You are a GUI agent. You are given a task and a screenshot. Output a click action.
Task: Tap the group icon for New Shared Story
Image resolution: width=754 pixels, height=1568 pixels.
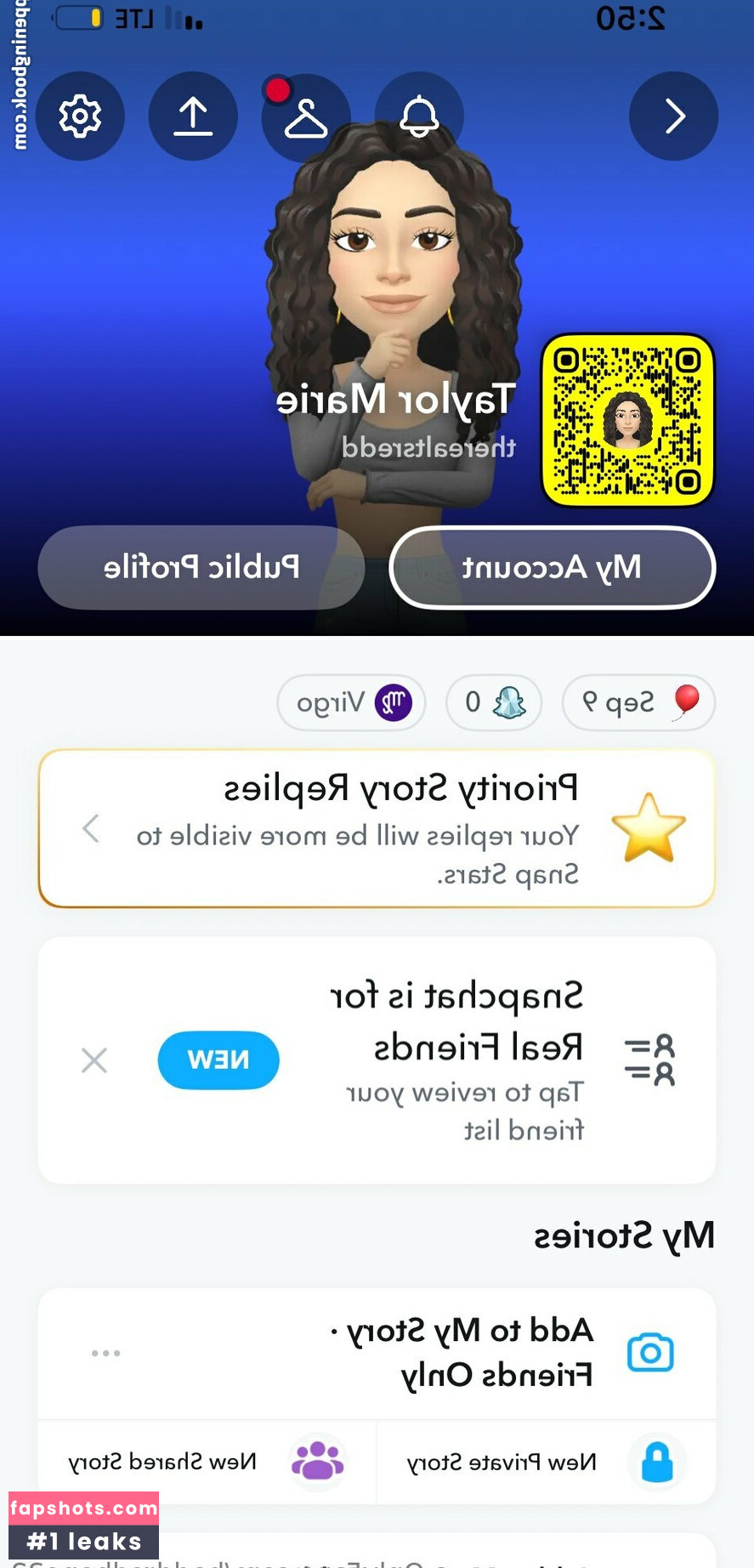point(317,1462)
